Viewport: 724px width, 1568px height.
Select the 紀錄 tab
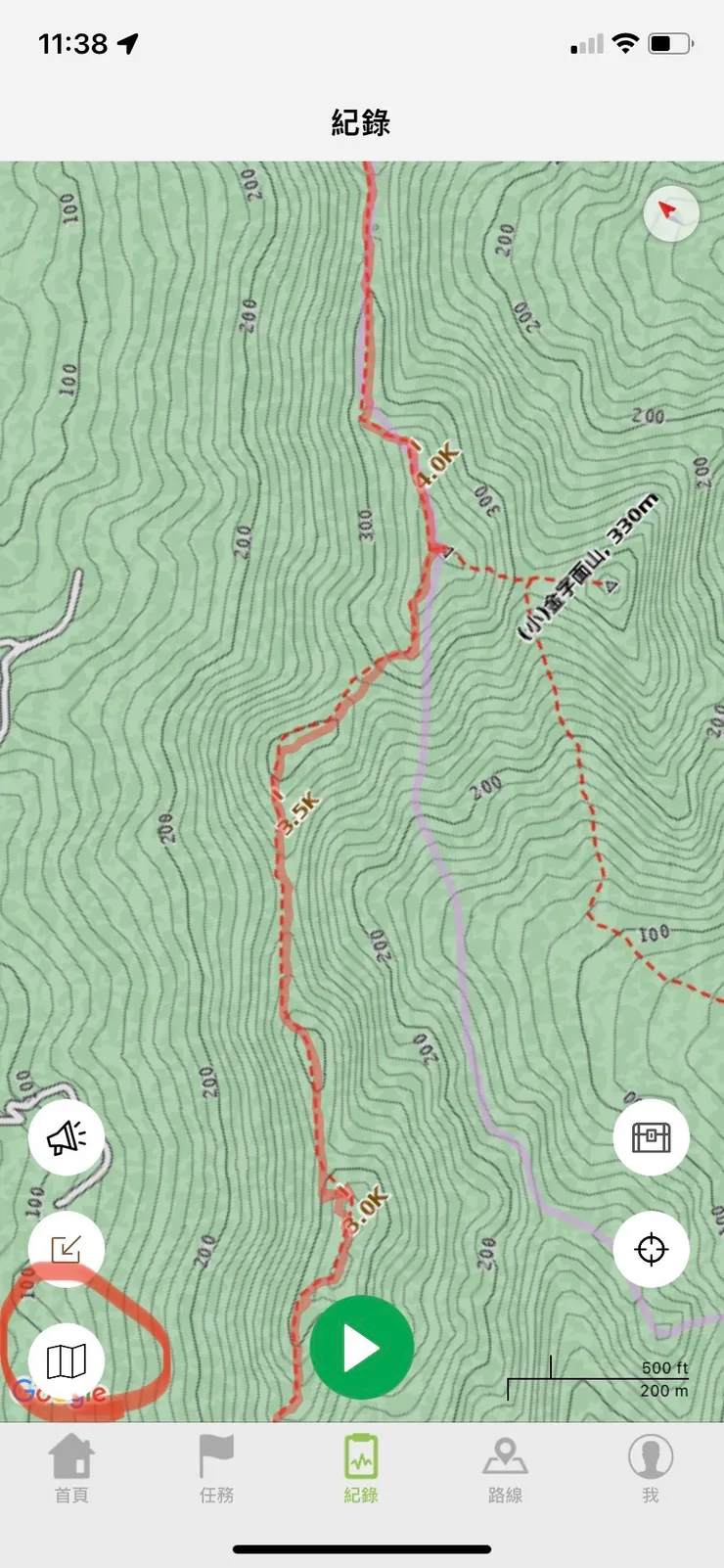[x=361, y=1468]
